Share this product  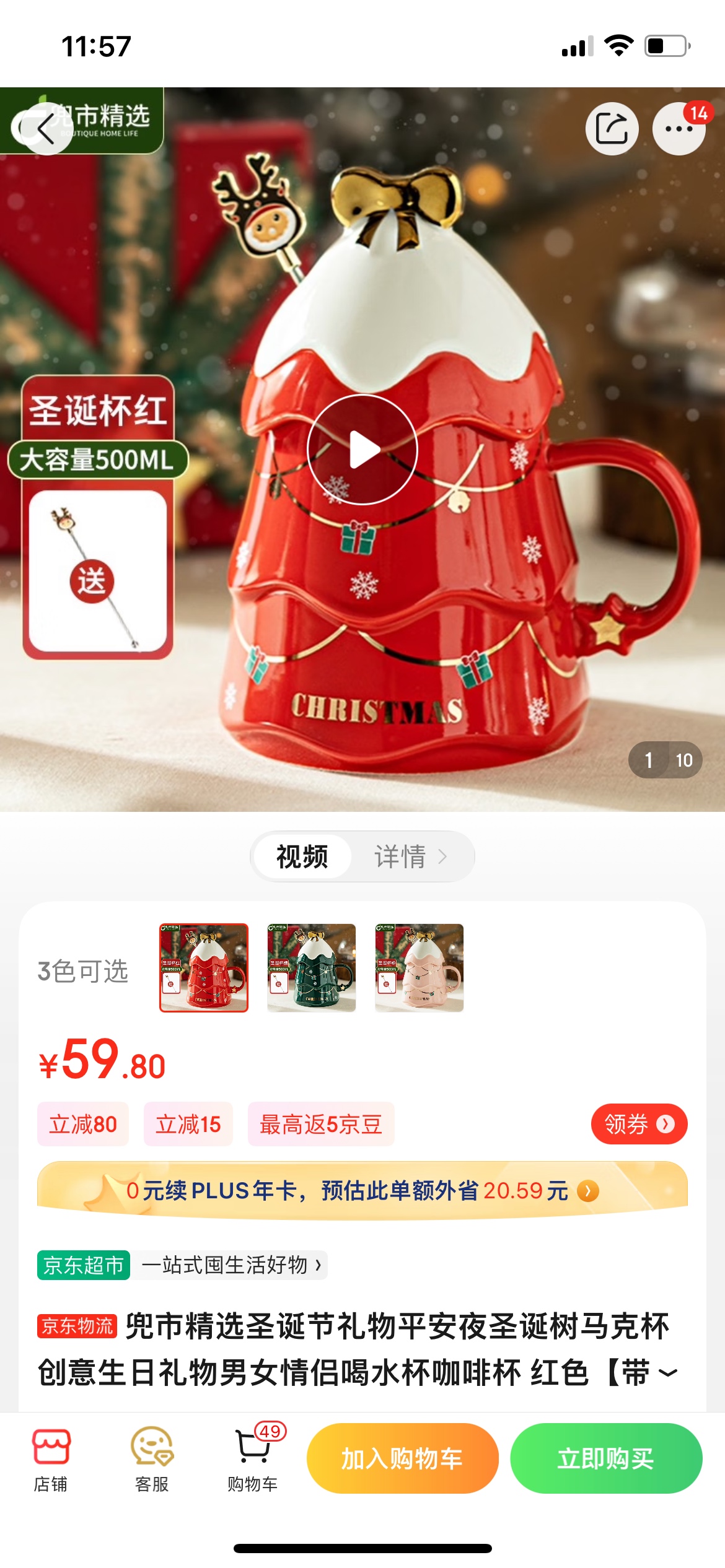[x=612, y=129]
